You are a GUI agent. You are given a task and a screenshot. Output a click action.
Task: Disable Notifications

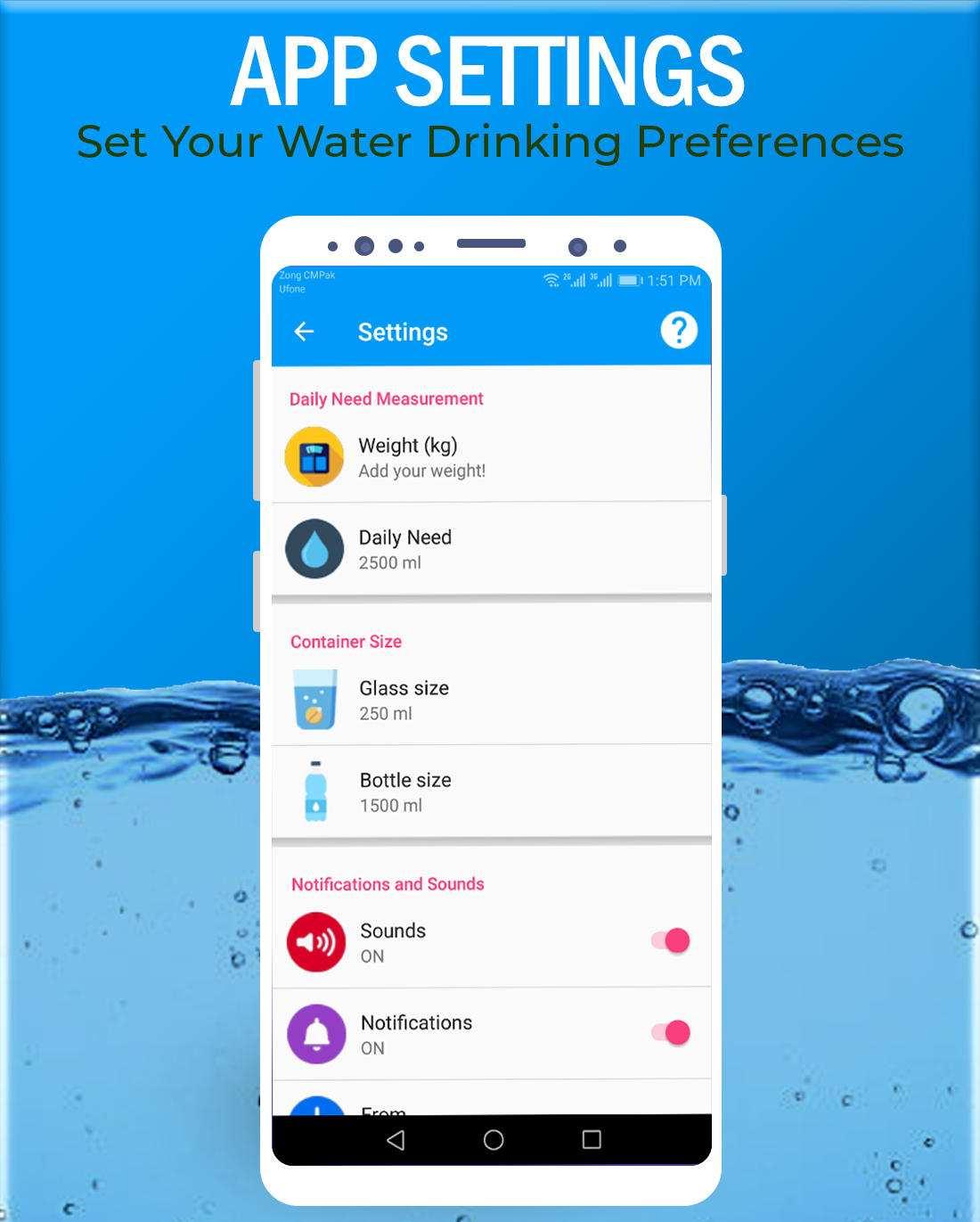(x=669, y=1032)
